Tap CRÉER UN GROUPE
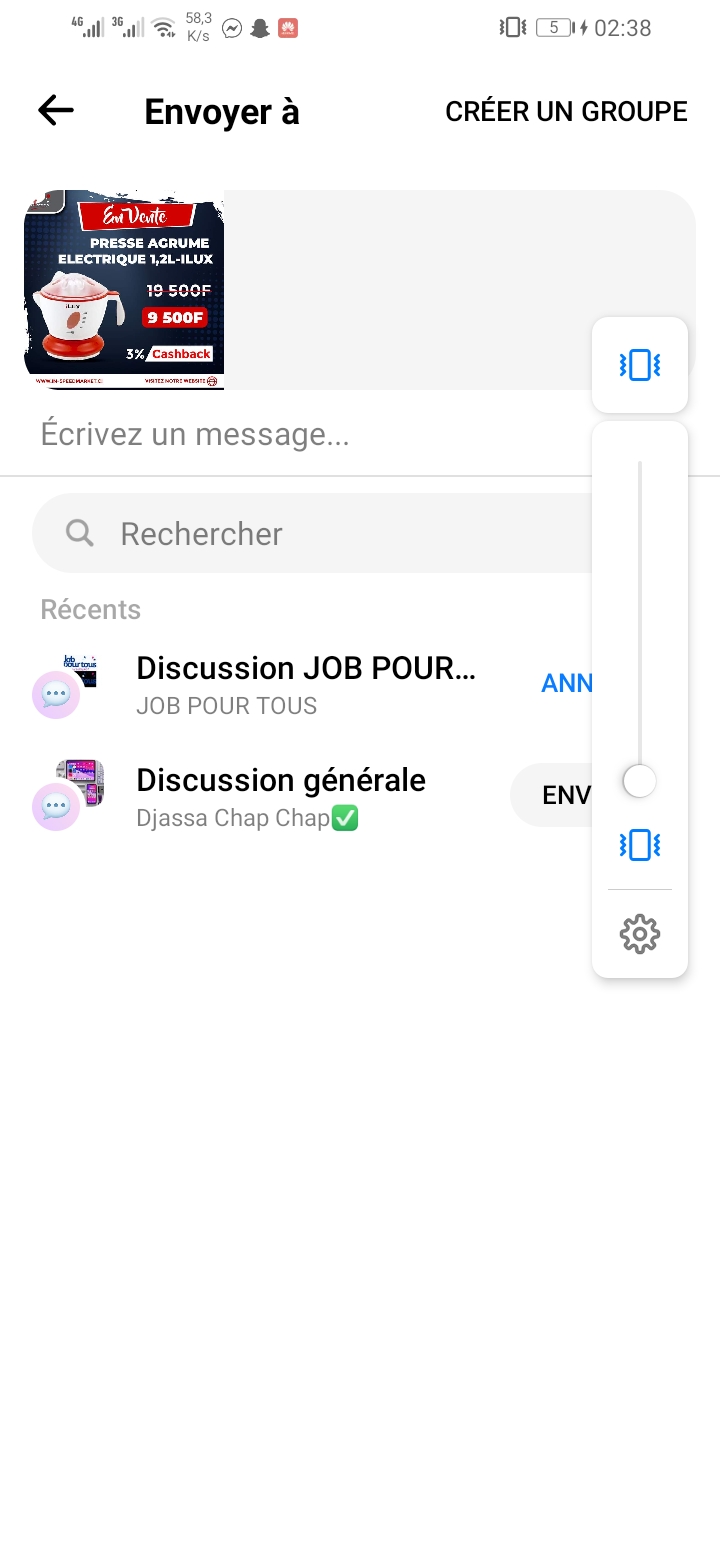 [x=566, y=111]
